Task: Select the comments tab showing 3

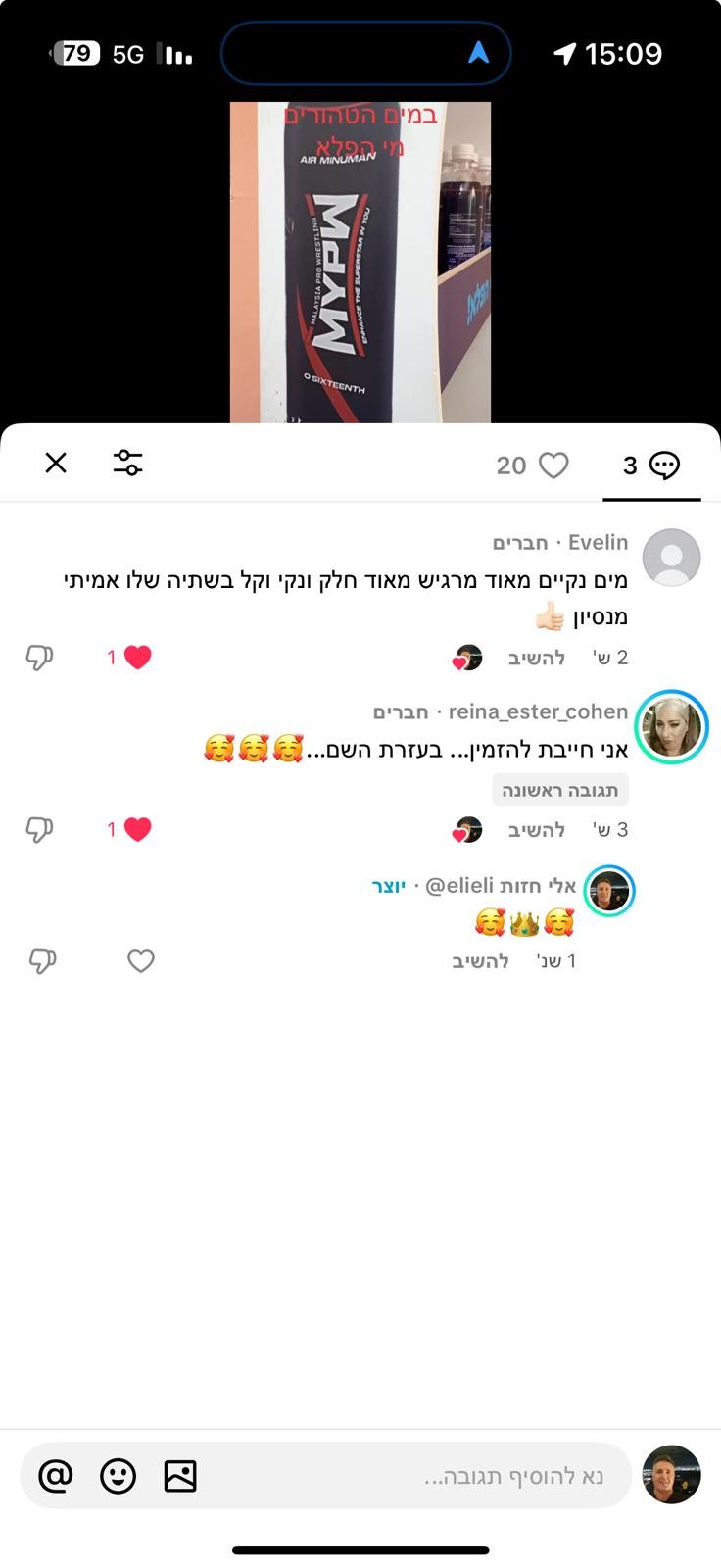Action: tap(651, 465)
